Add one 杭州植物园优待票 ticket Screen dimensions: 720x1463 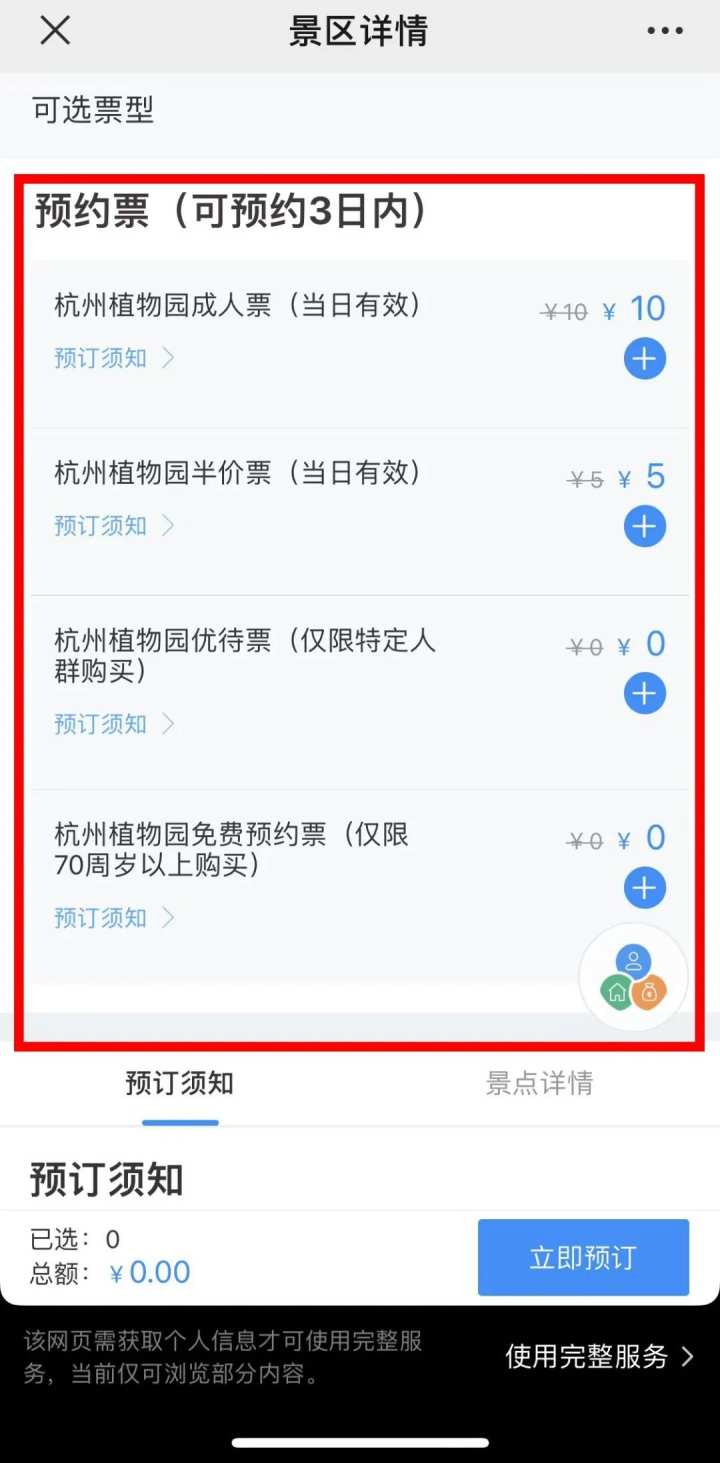645,693
